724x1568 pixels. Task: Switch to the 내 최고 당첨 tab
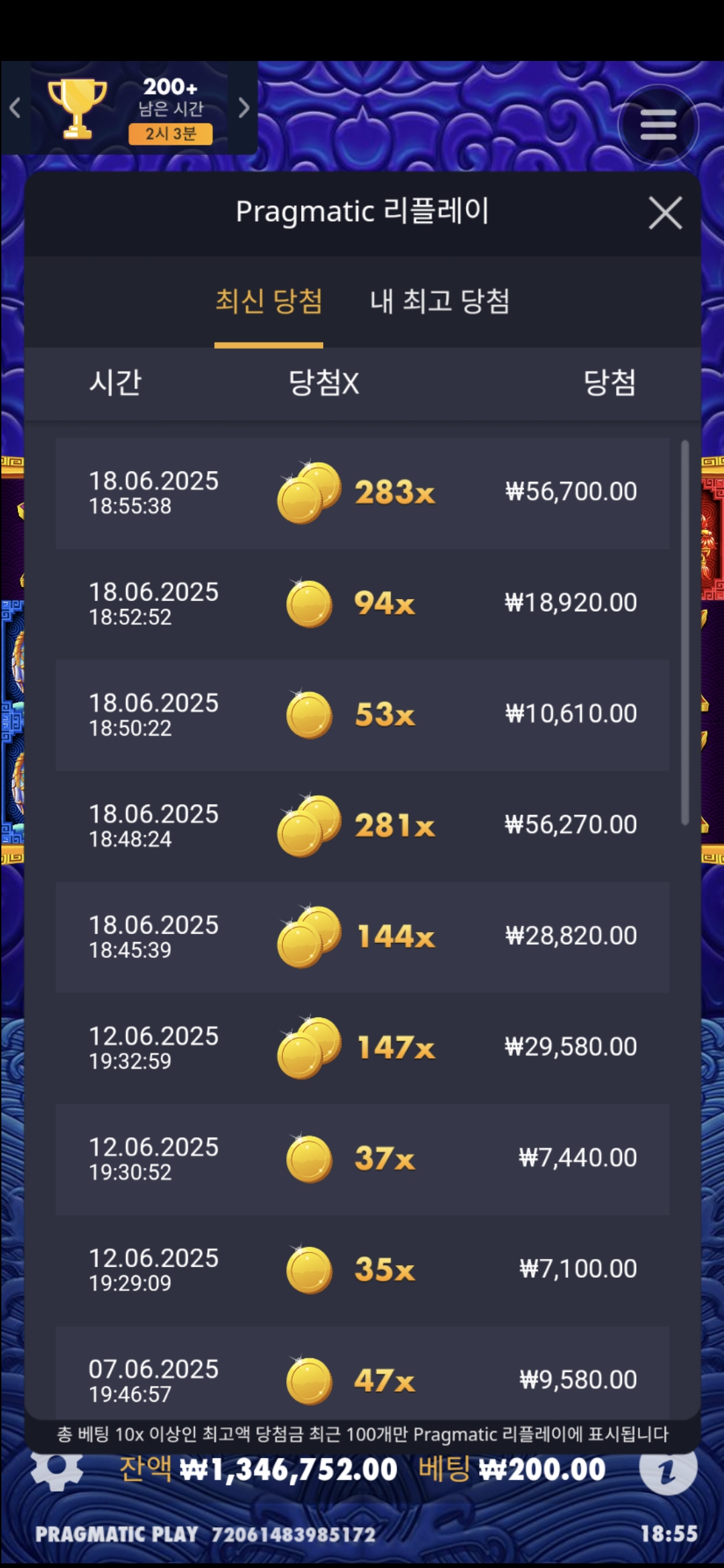440,301
